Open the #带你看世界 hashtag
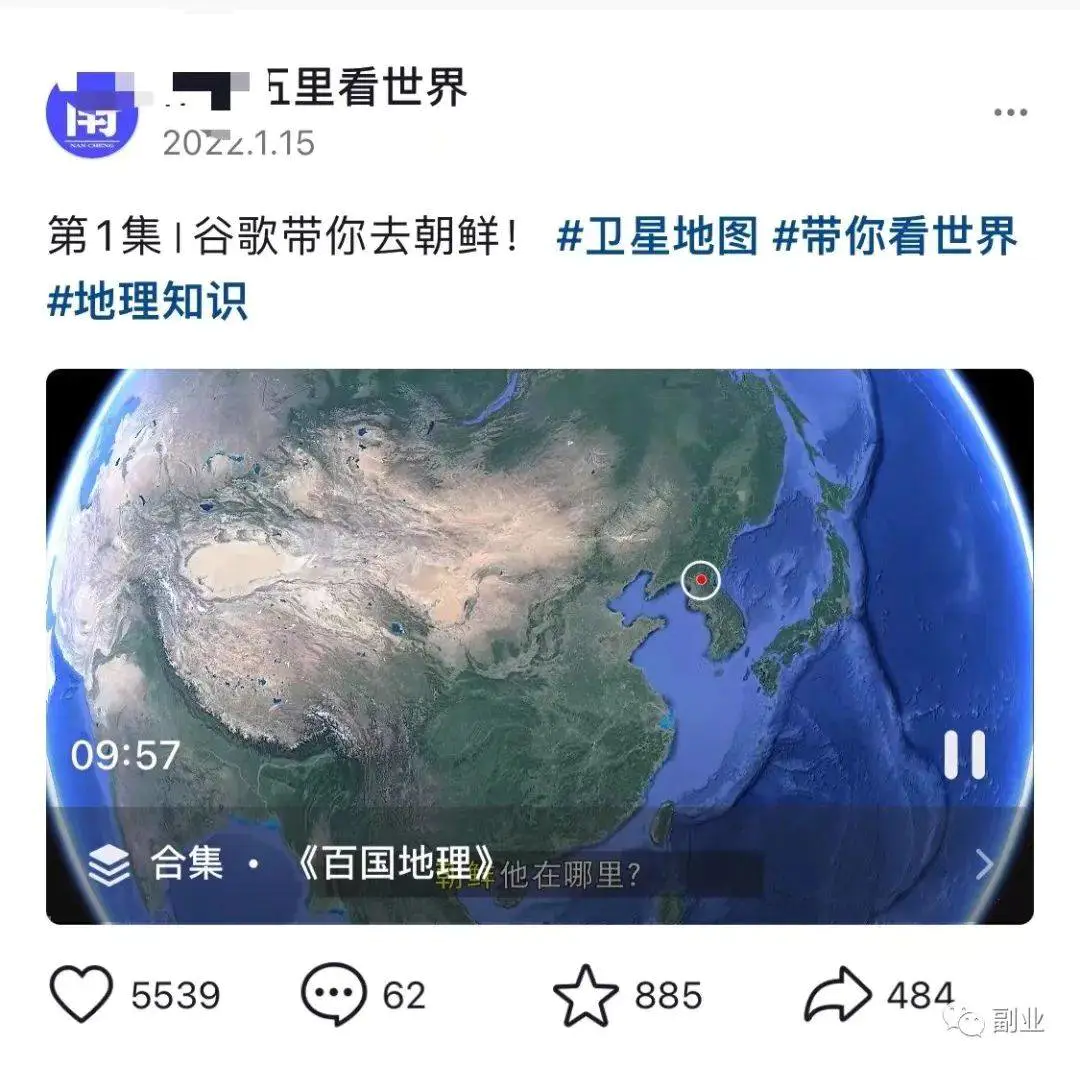1080x1068 pixels. point(896,237)
